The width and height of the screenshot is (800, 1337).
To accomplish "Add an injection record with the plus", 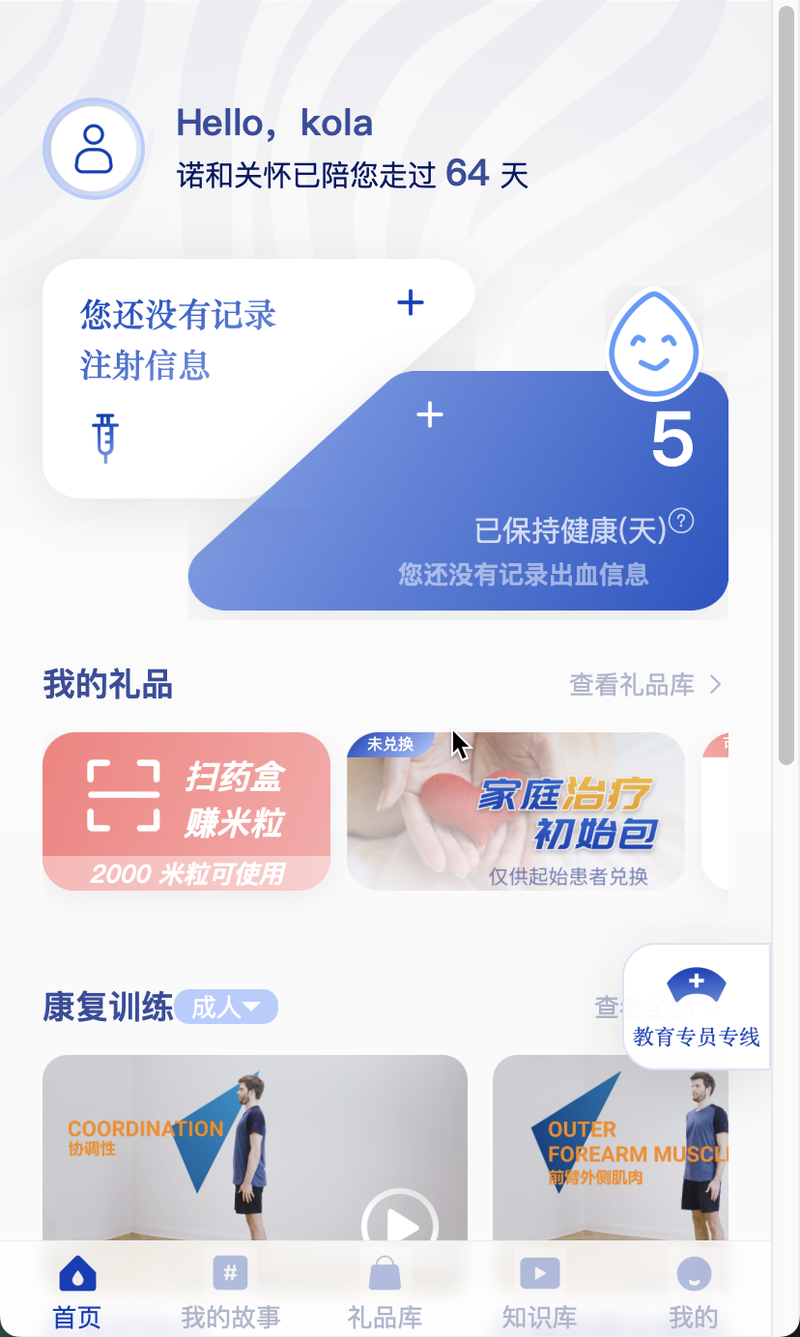I will click(410, 303).
